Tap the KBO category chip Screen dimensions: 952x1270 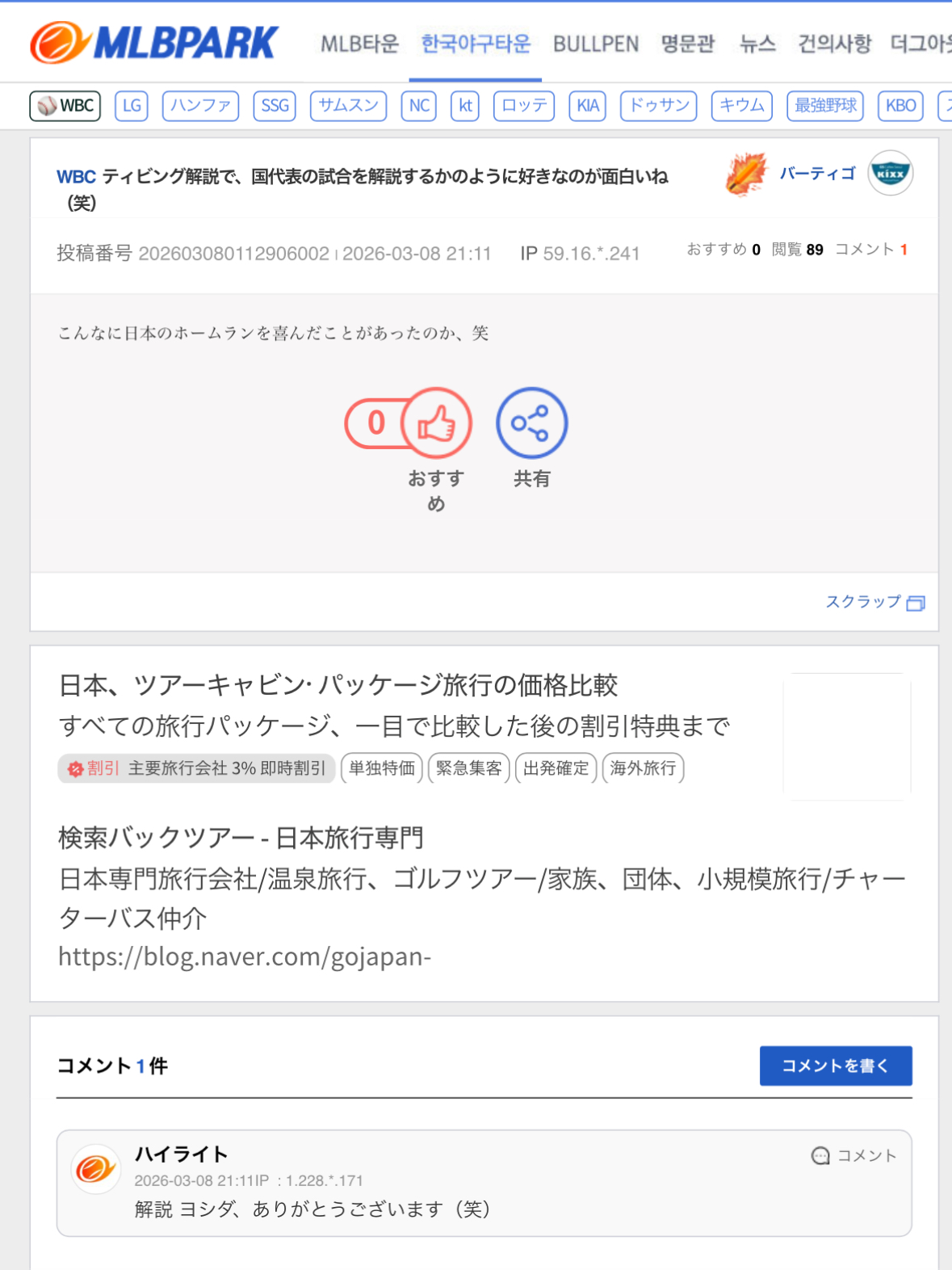pos(900,106)
